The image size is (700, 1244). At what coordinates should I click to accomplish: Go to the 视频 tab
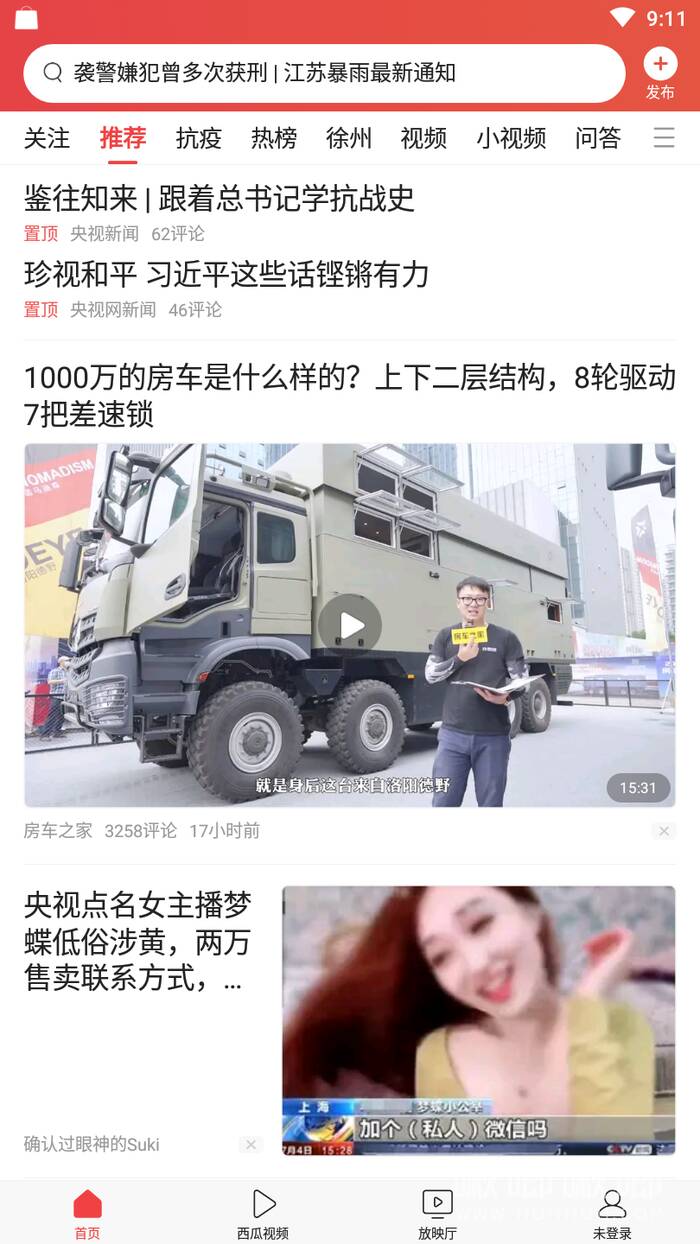point(424,138)
